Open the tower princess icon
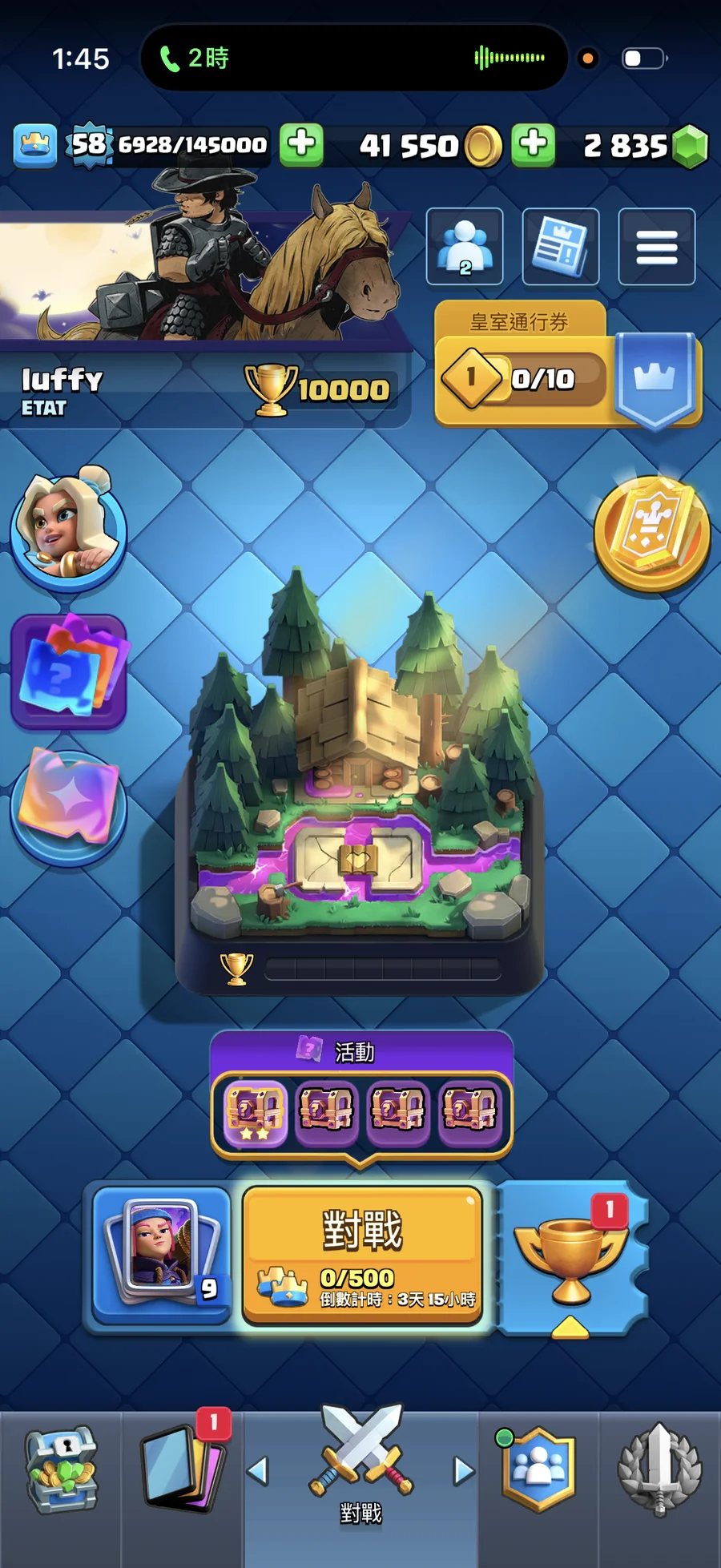This screenshot has width=721, height=1568. coord(68,528)
